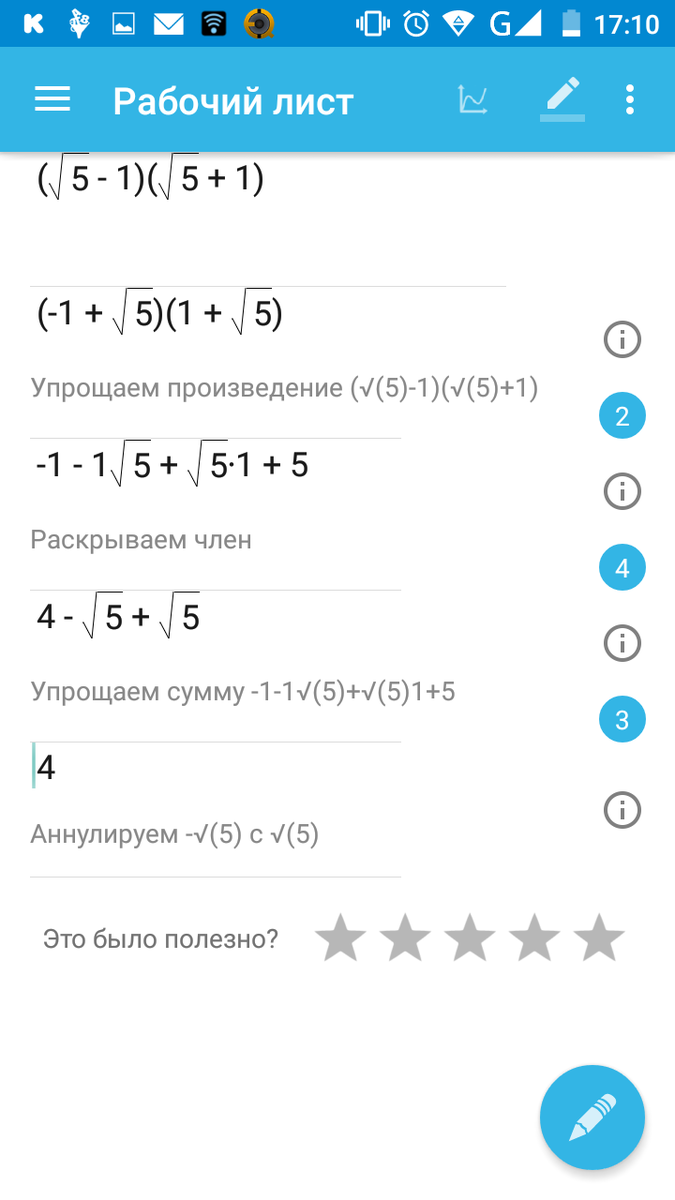Select the expression (√5 - 1)(√5 + 1)

coord(150,180)
